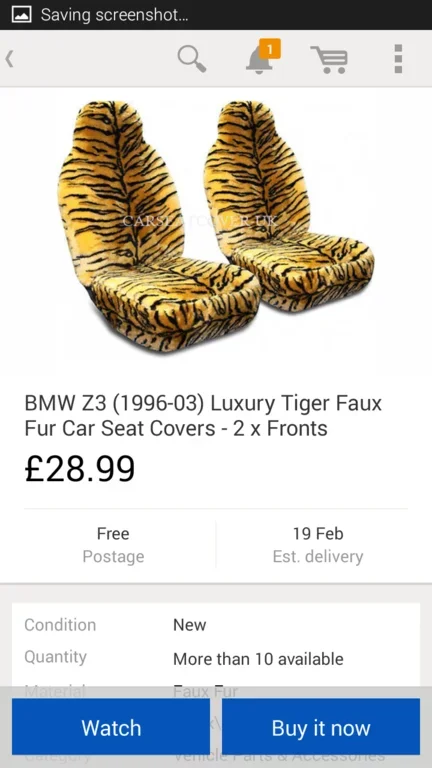Open the overflow menu
Screen dimensions: 432x768
[x=398, y=59]
